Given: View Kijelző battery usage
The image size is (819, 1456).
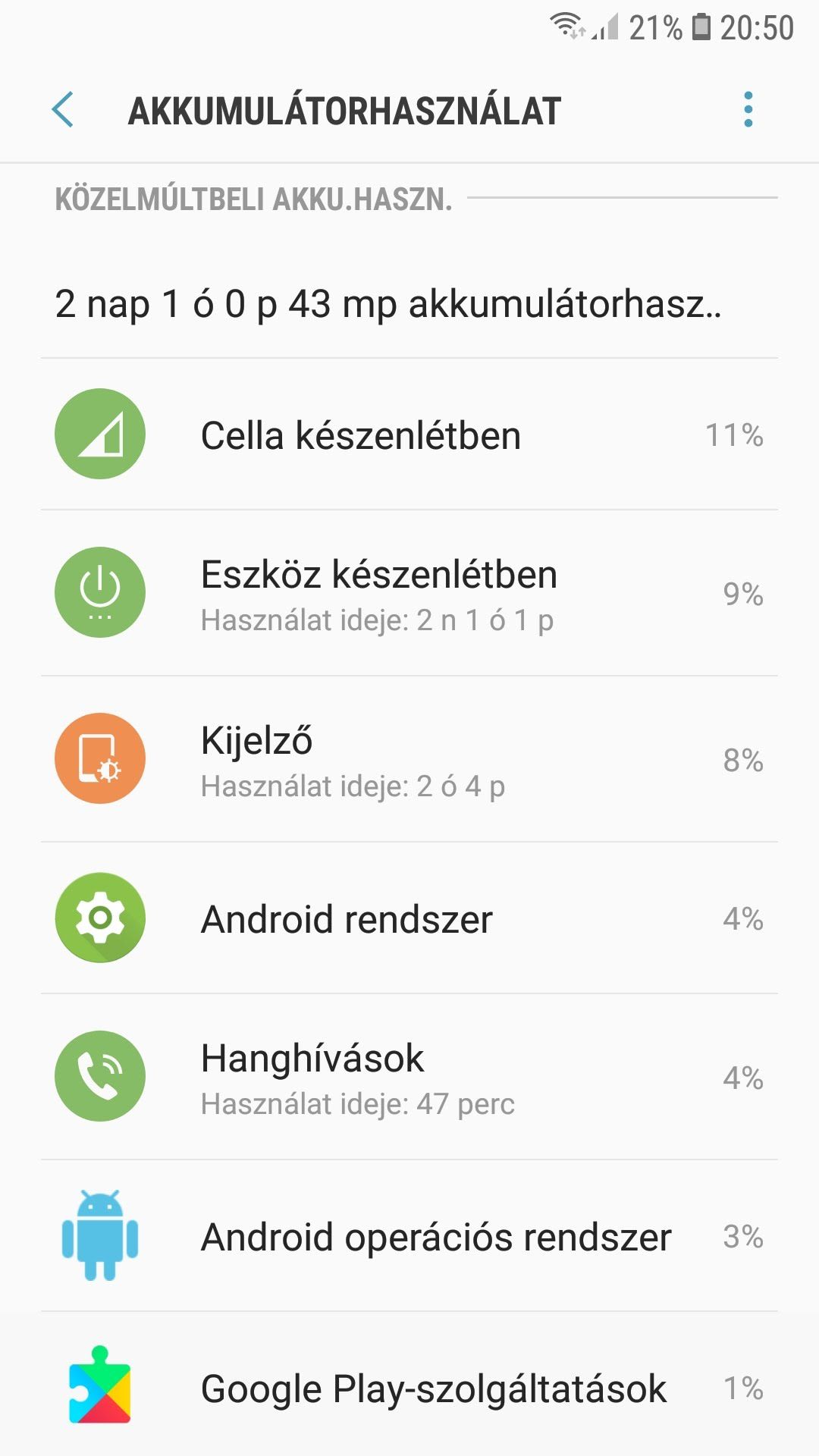Looking at the screenshot, I should coord(409,759).
